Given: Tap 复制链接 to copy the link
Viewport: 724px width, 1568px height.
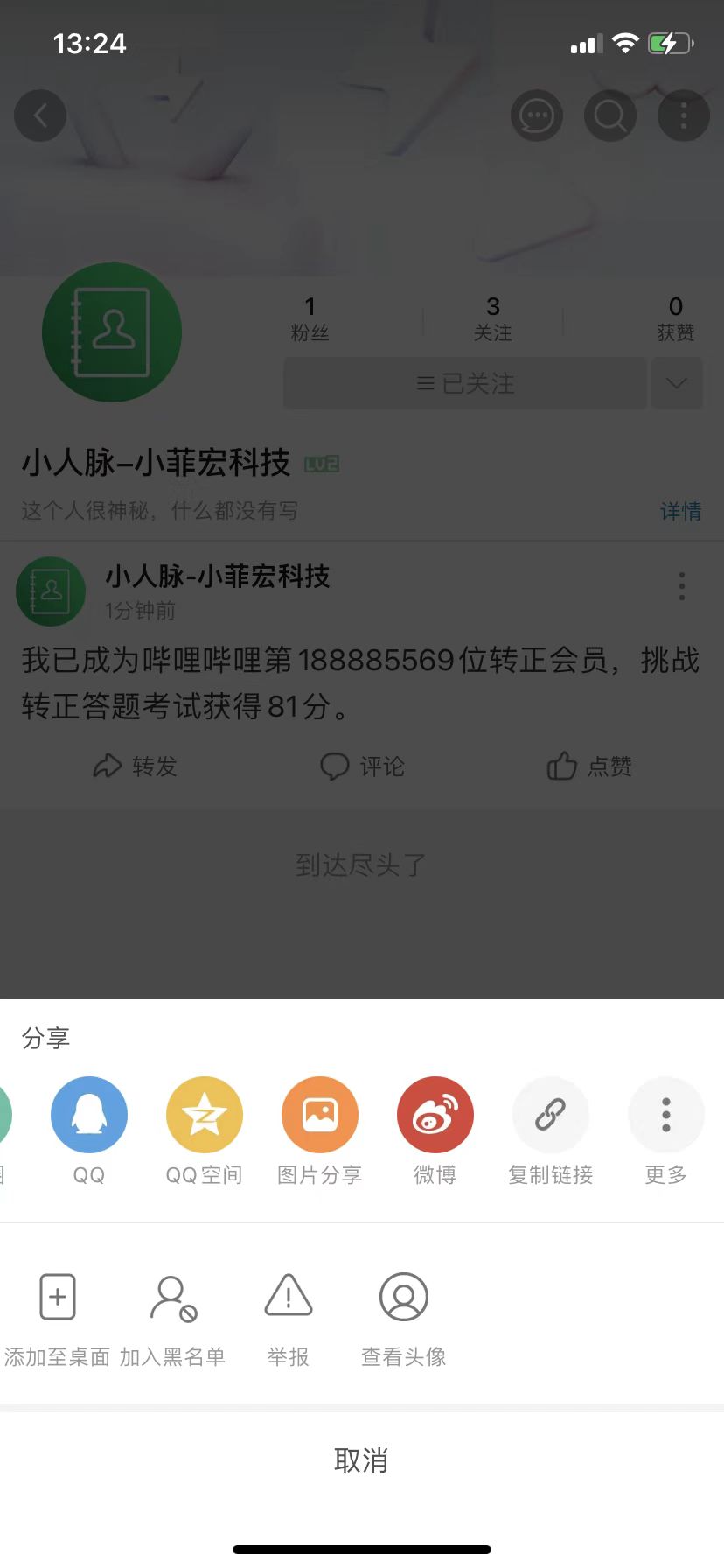Looking at the screenshot, I should (x=551, y=1130).
